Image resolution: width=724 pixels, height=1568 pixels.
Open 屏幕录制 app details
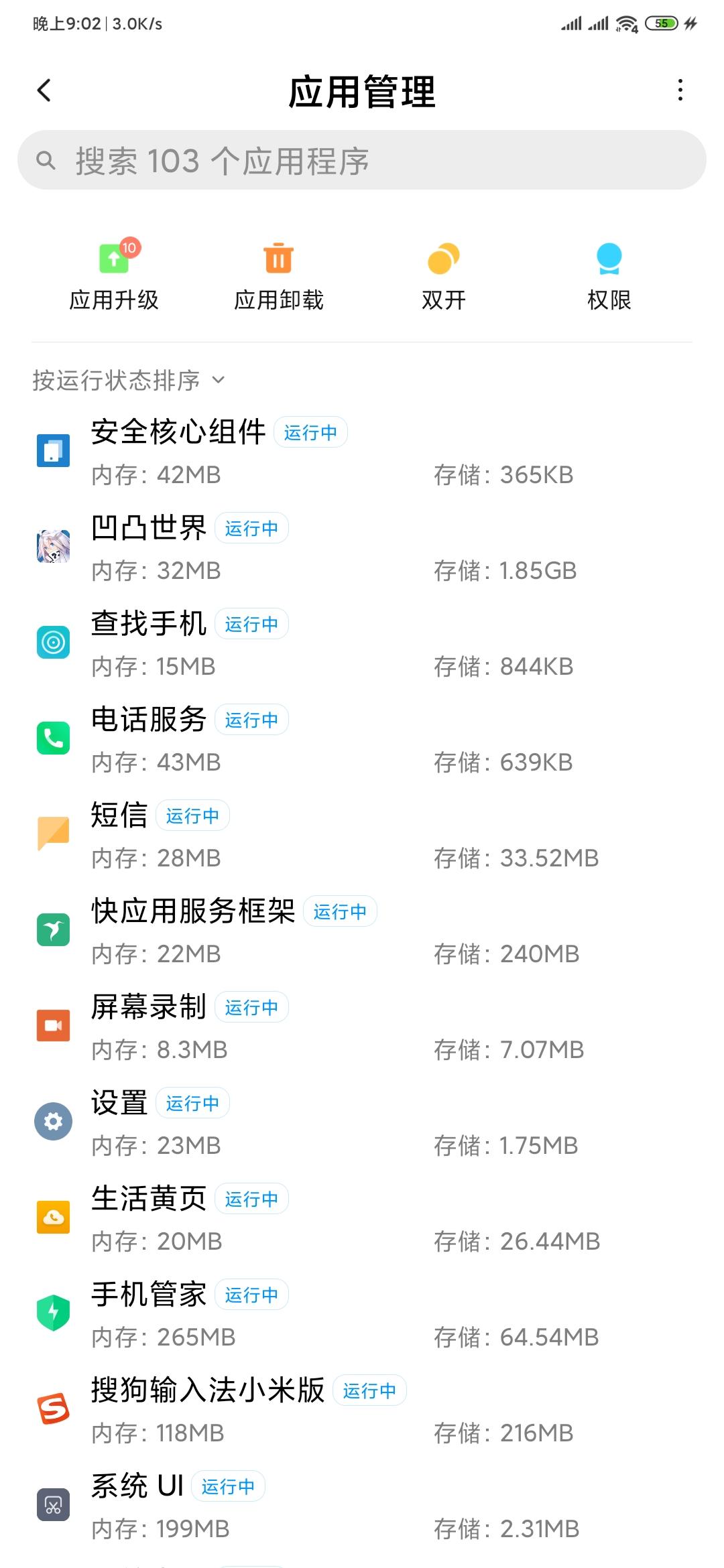[x=362, y=1027]
